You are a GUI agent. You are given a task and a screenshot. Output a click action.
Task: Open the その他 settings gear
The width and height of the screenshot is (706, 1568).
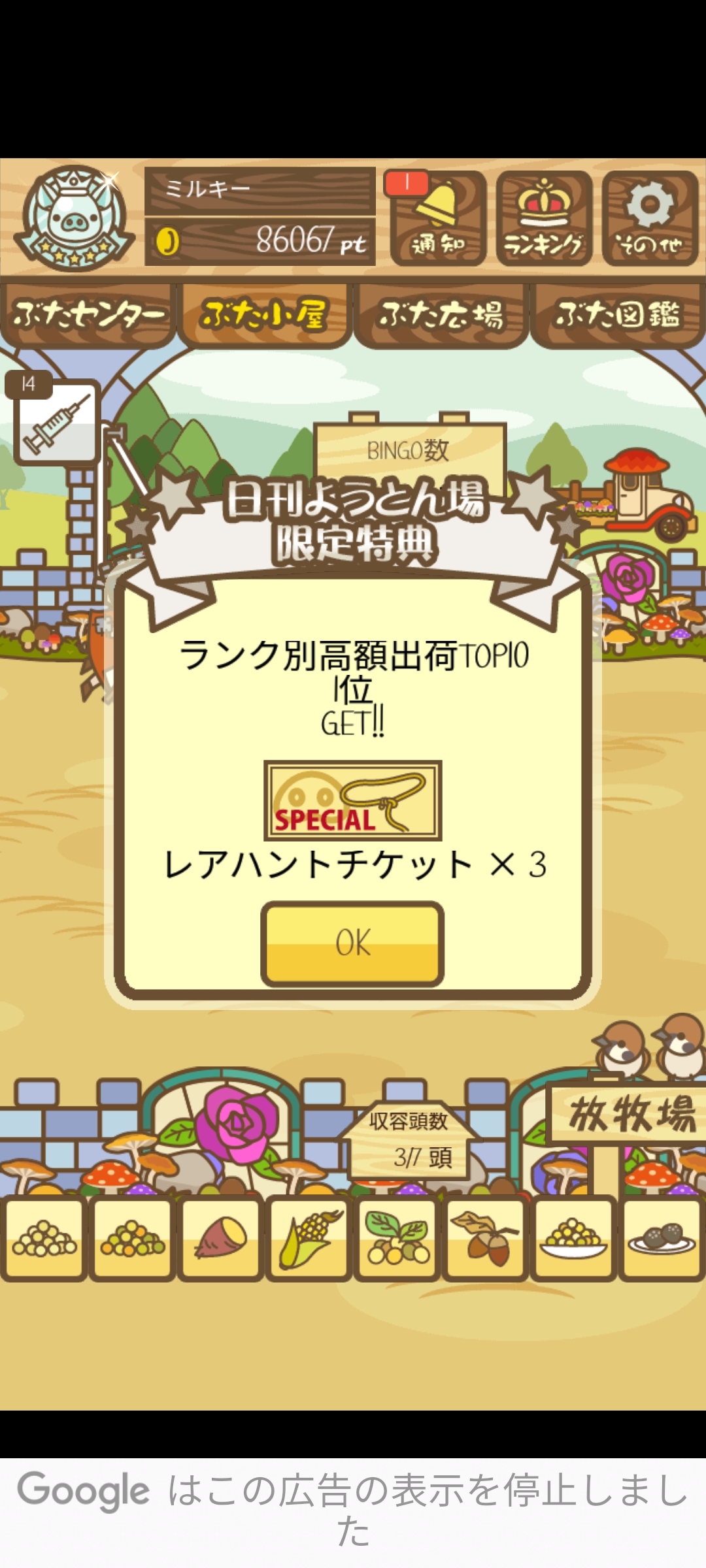tap(650, 218)
